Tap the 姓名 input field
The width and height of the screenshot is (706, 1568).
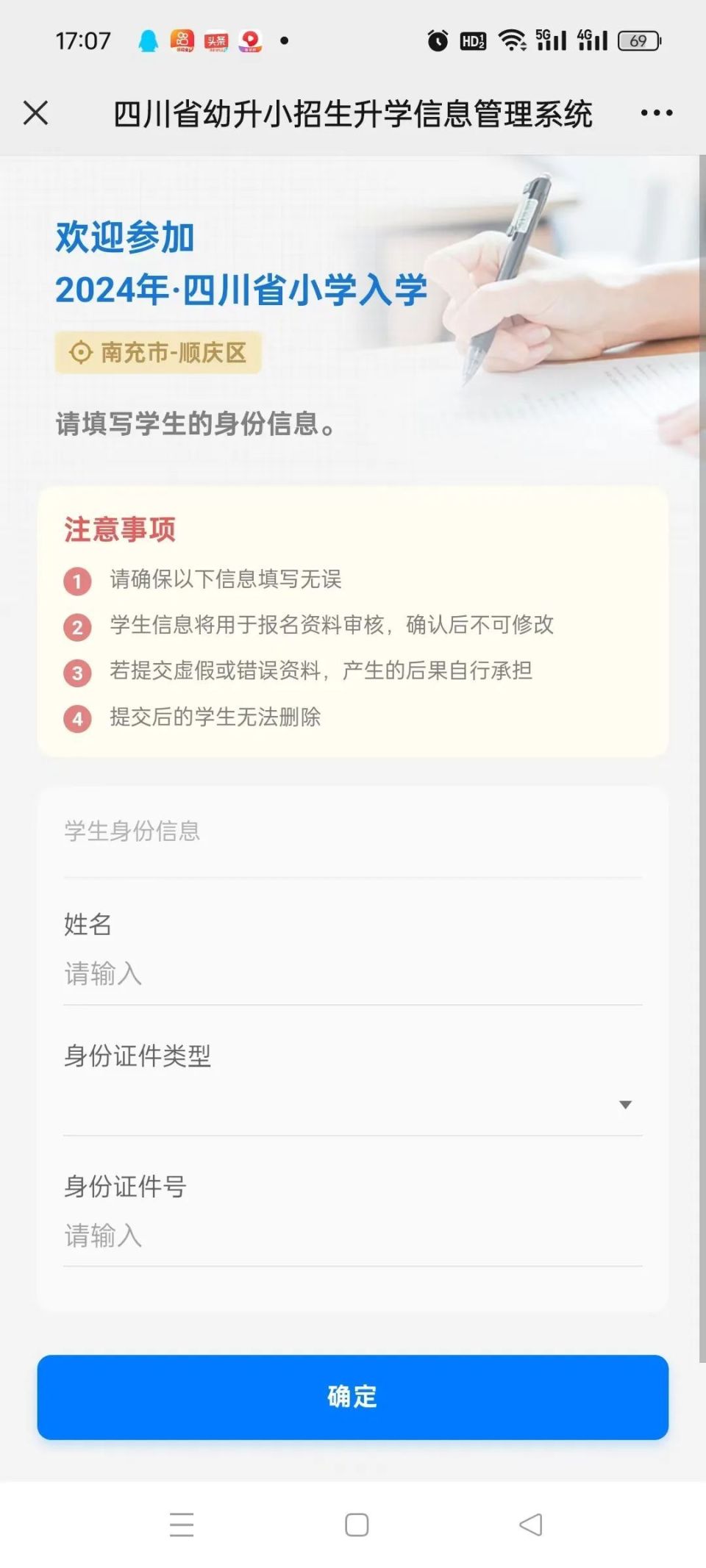click(294, 975)
